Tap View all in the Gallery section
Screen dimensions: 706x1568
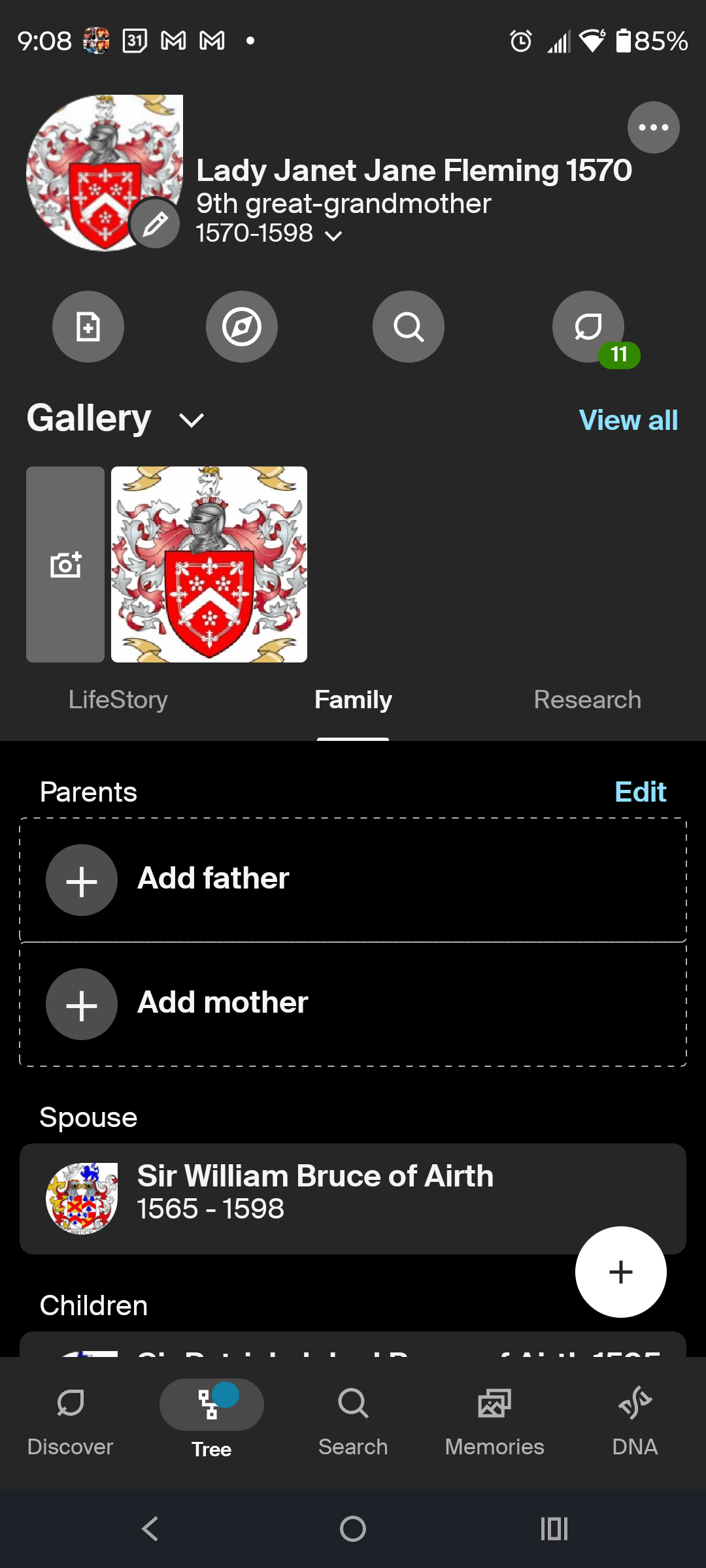point(626,420)
